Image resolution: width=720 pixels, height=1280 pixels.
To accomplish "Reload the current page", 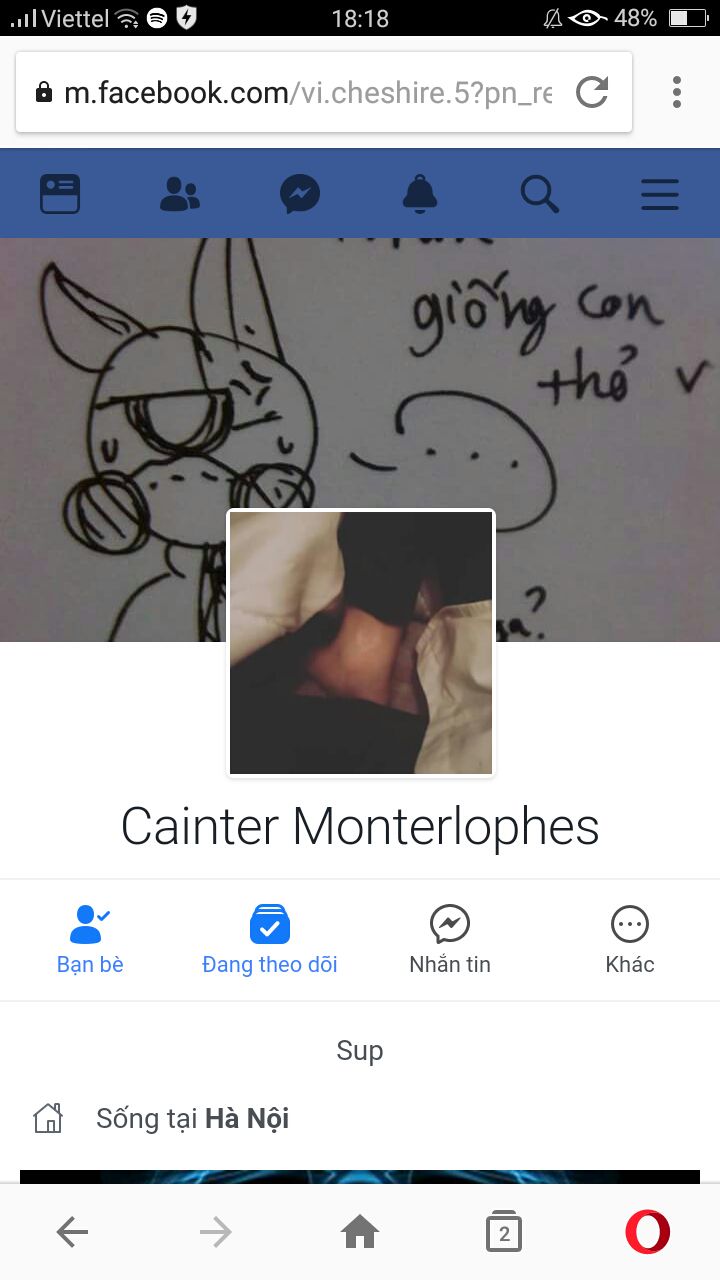I will (x=592, y=93).
